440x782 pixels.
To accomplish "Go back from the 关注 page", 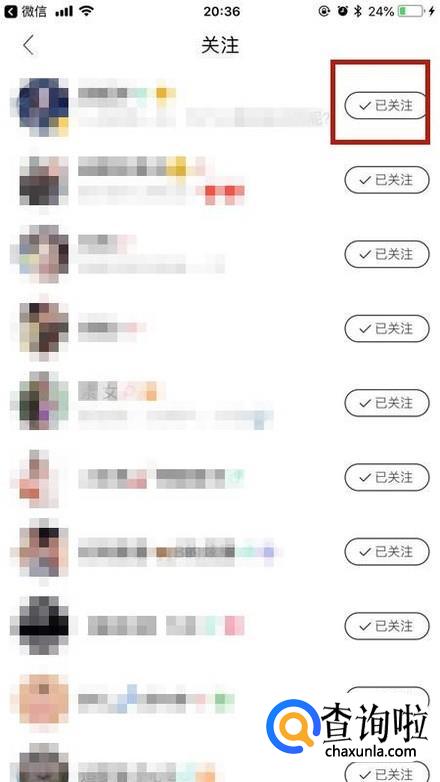I will tap(28, 45).
